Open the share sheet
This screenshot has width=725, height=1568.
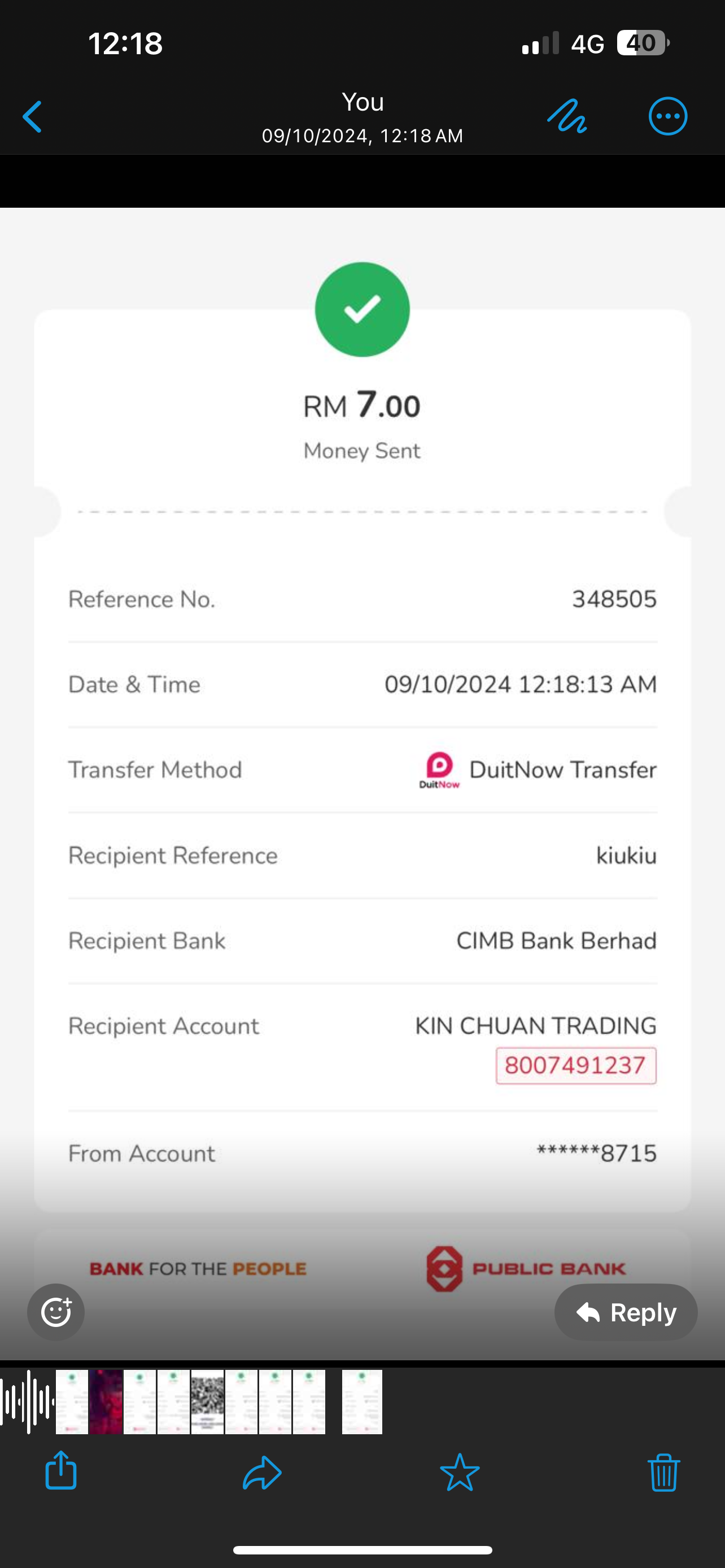[x=61, y=1471]
